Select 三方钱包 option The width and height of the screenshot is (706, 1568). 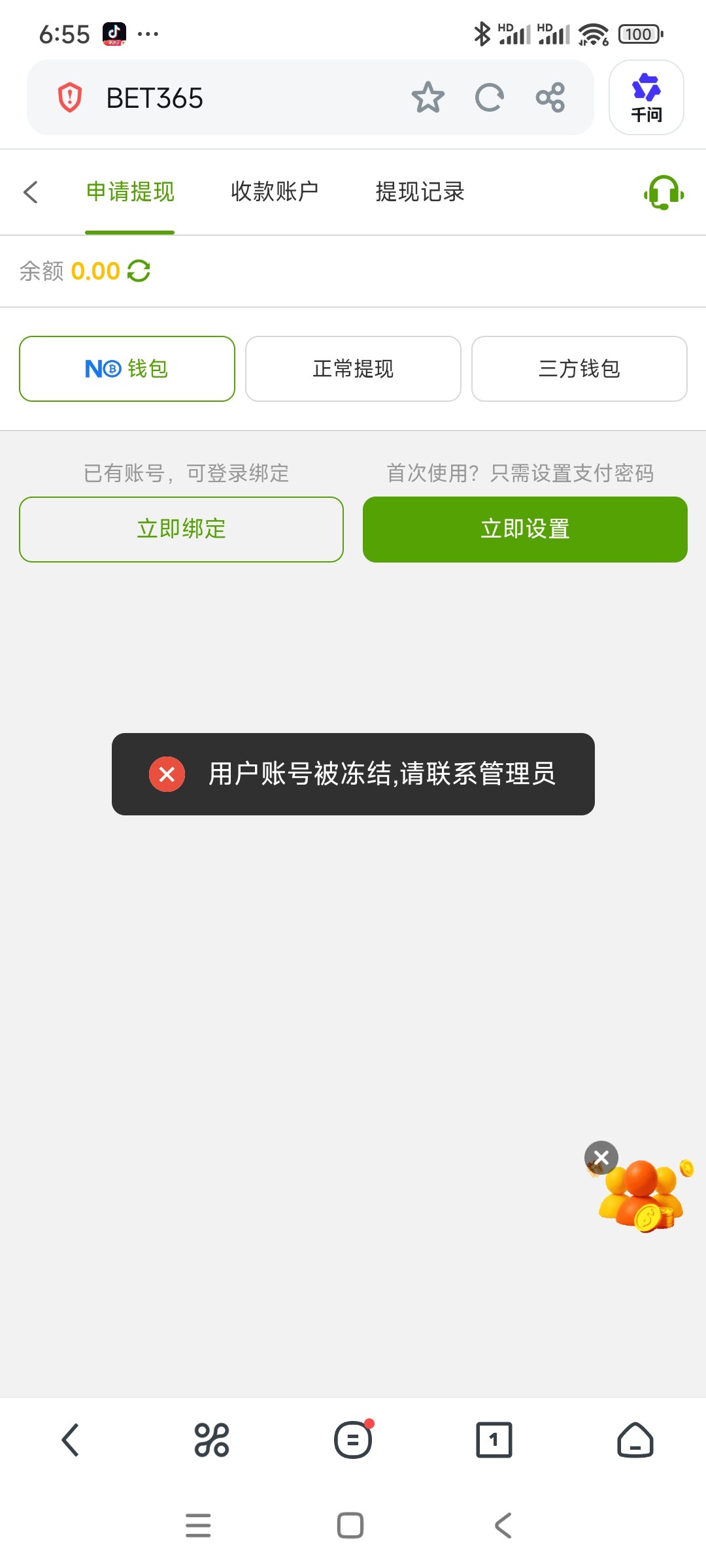579,368
